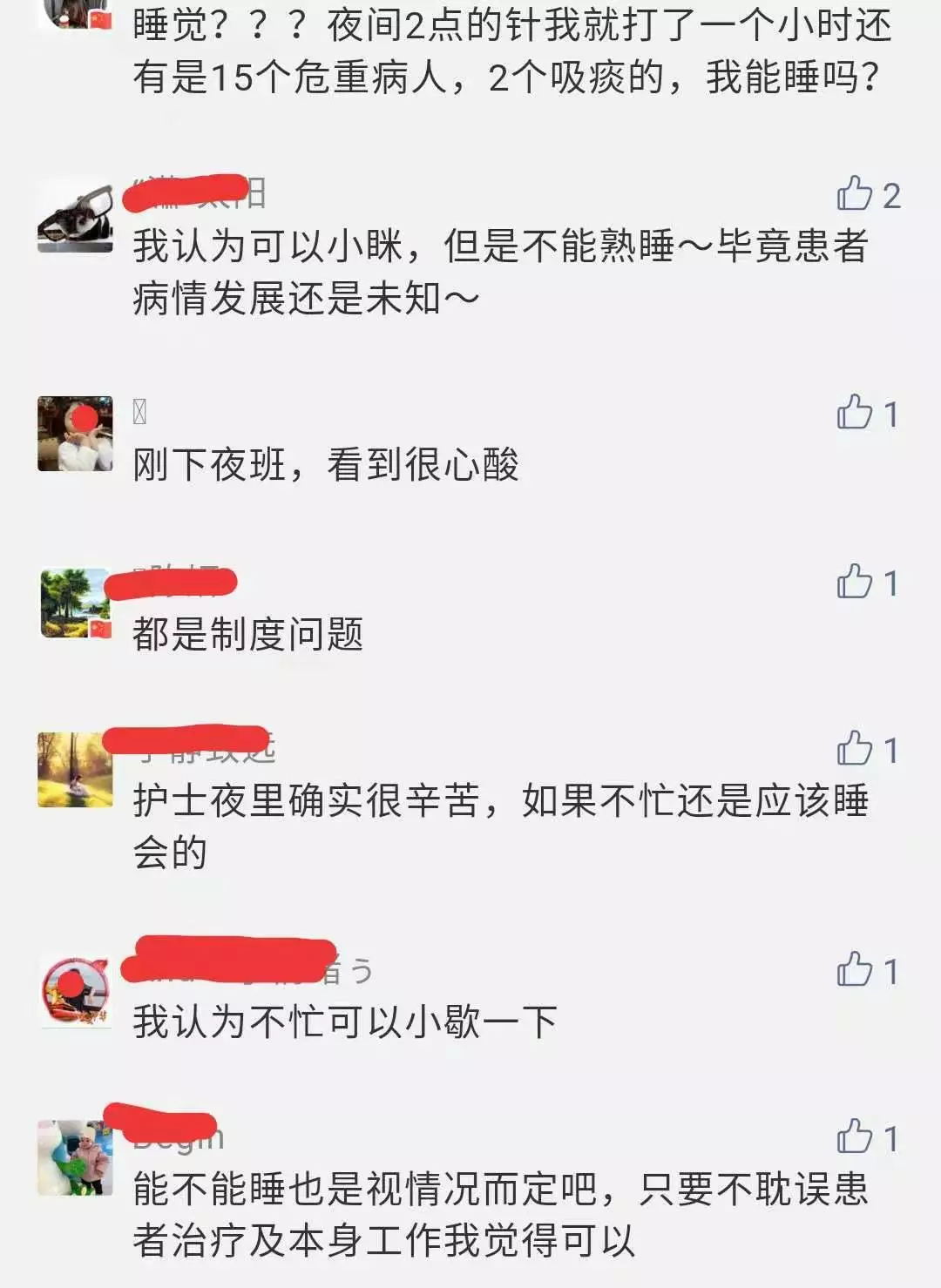Open avatar of '刚下夜班' commenter
Screen dimensions: 941x1288
76,434
